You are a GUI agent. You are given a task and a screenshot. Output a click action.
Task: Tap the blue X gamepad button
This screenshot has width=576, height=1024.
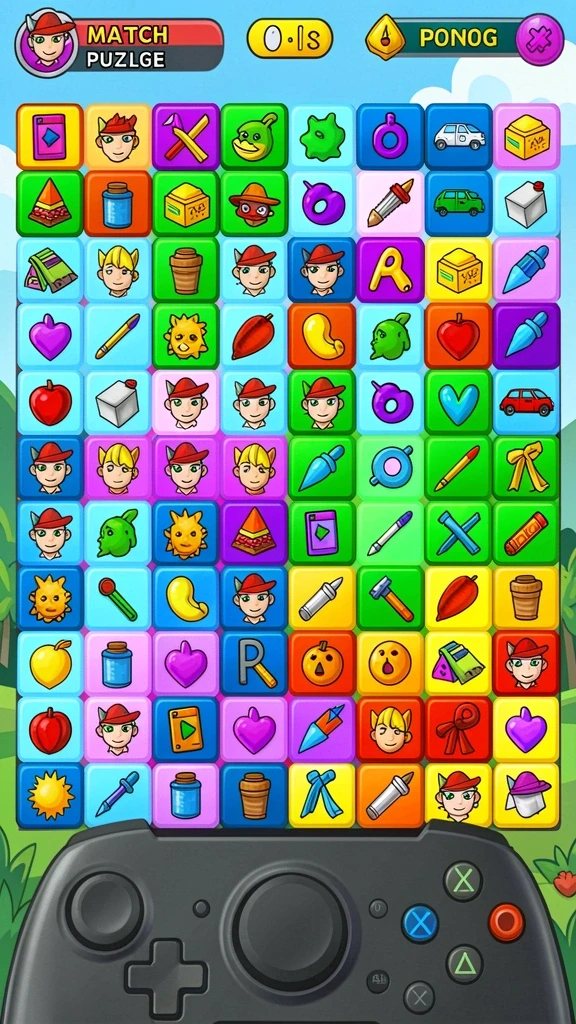pyautogui.click(x=419, y=923)
